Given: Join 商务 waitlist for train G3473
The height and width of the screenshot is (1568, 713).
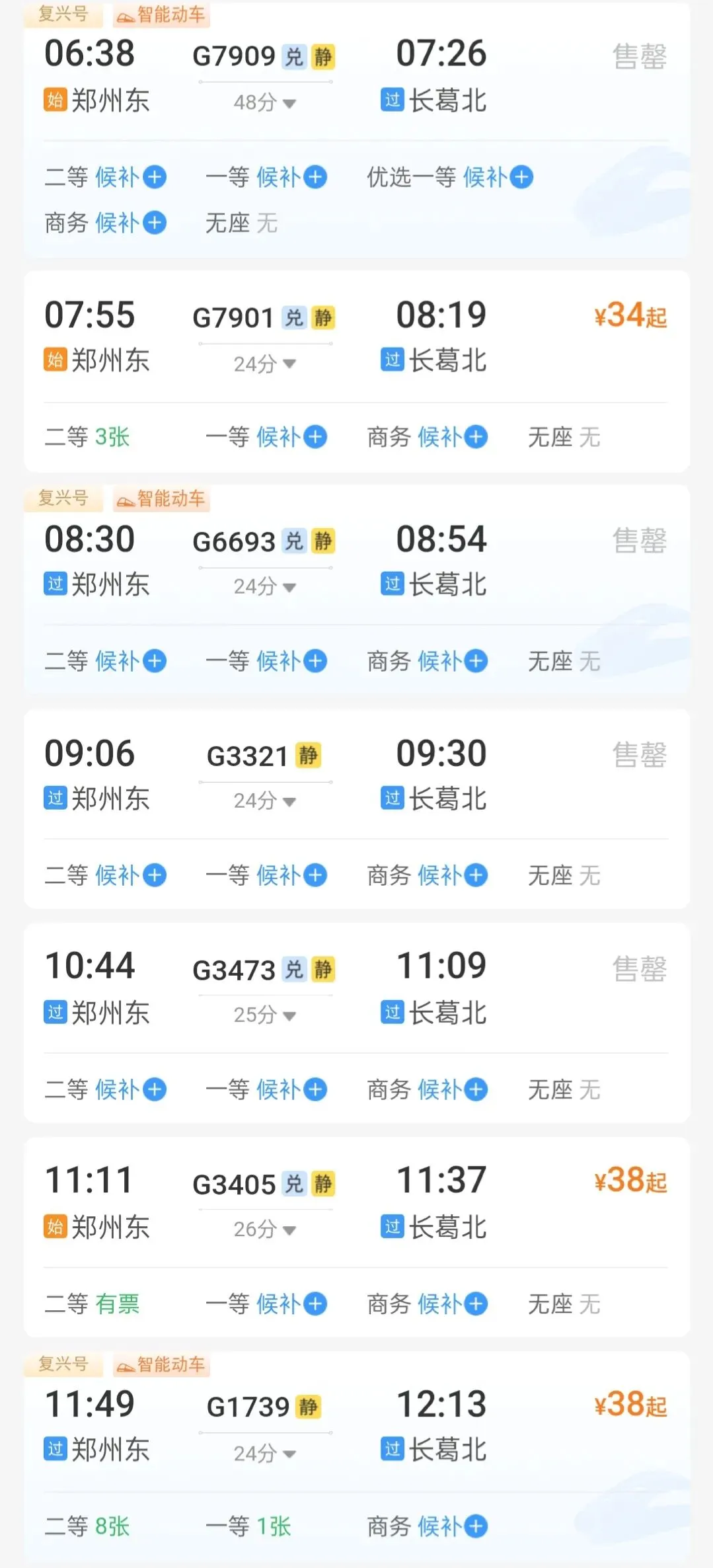Looking at the screenshot, I should pos(428,1089).
